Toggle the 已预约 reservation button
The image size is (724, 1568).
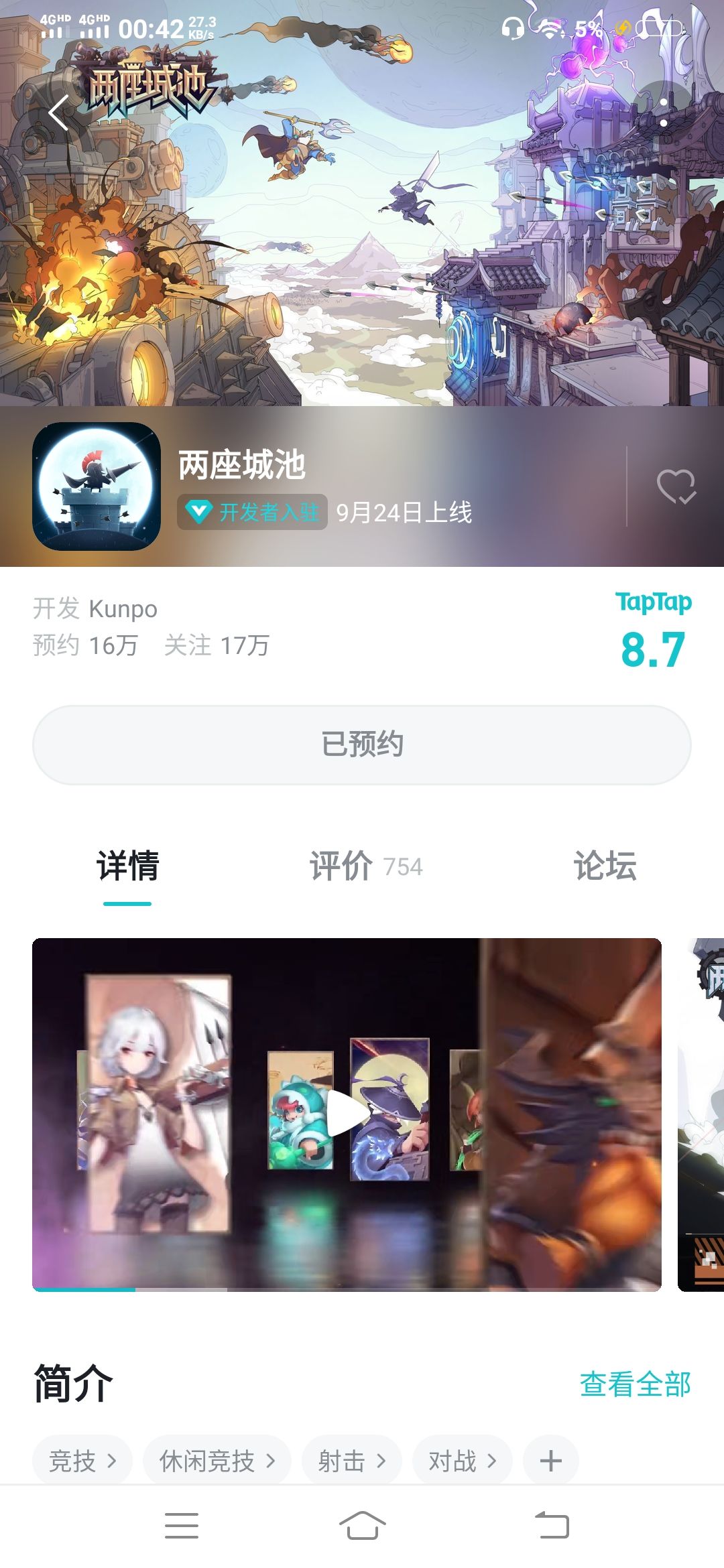(x=362, y=744)
